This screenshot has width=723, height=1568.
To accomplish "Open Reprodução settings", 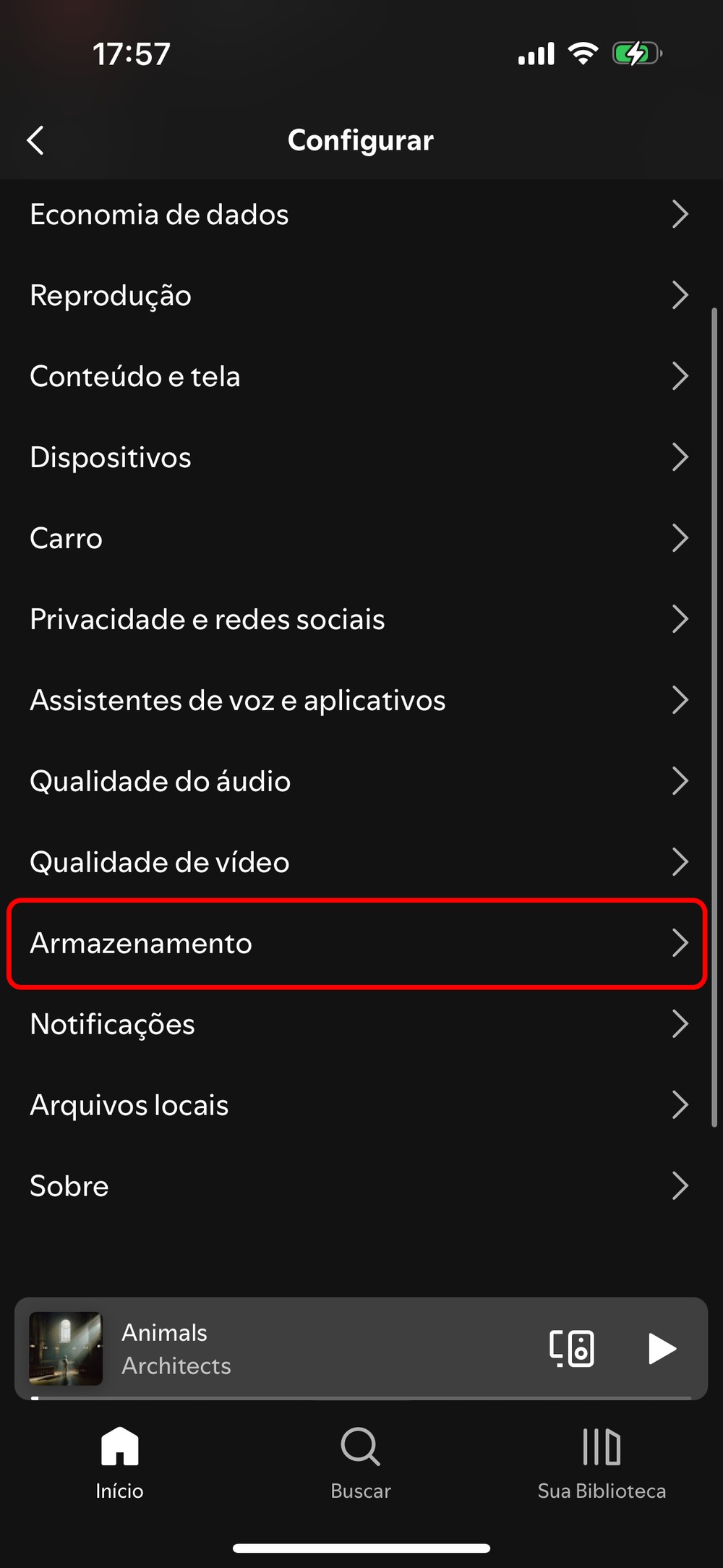I will [358, 296].
